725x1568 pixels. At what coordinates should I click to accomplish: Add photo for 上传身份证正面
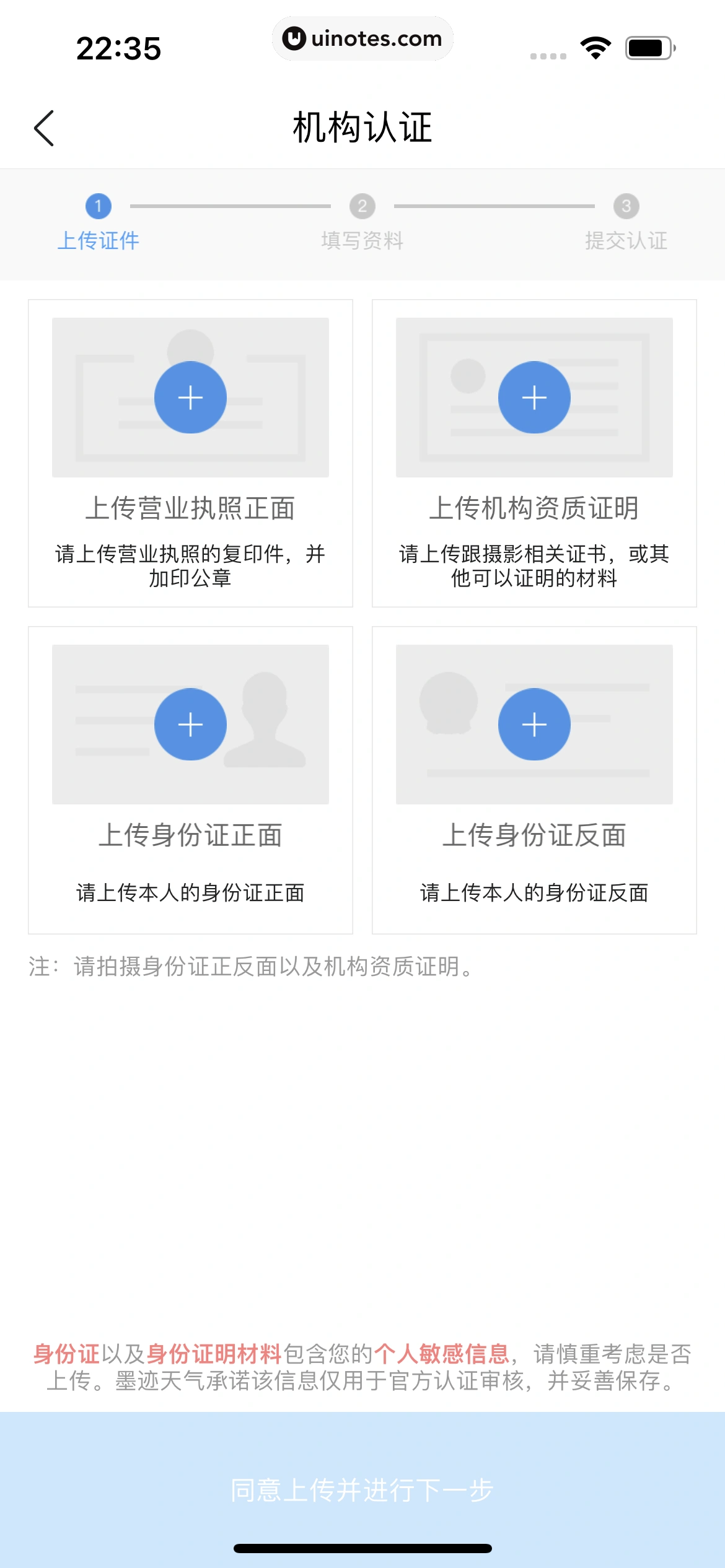click(190, 725)
